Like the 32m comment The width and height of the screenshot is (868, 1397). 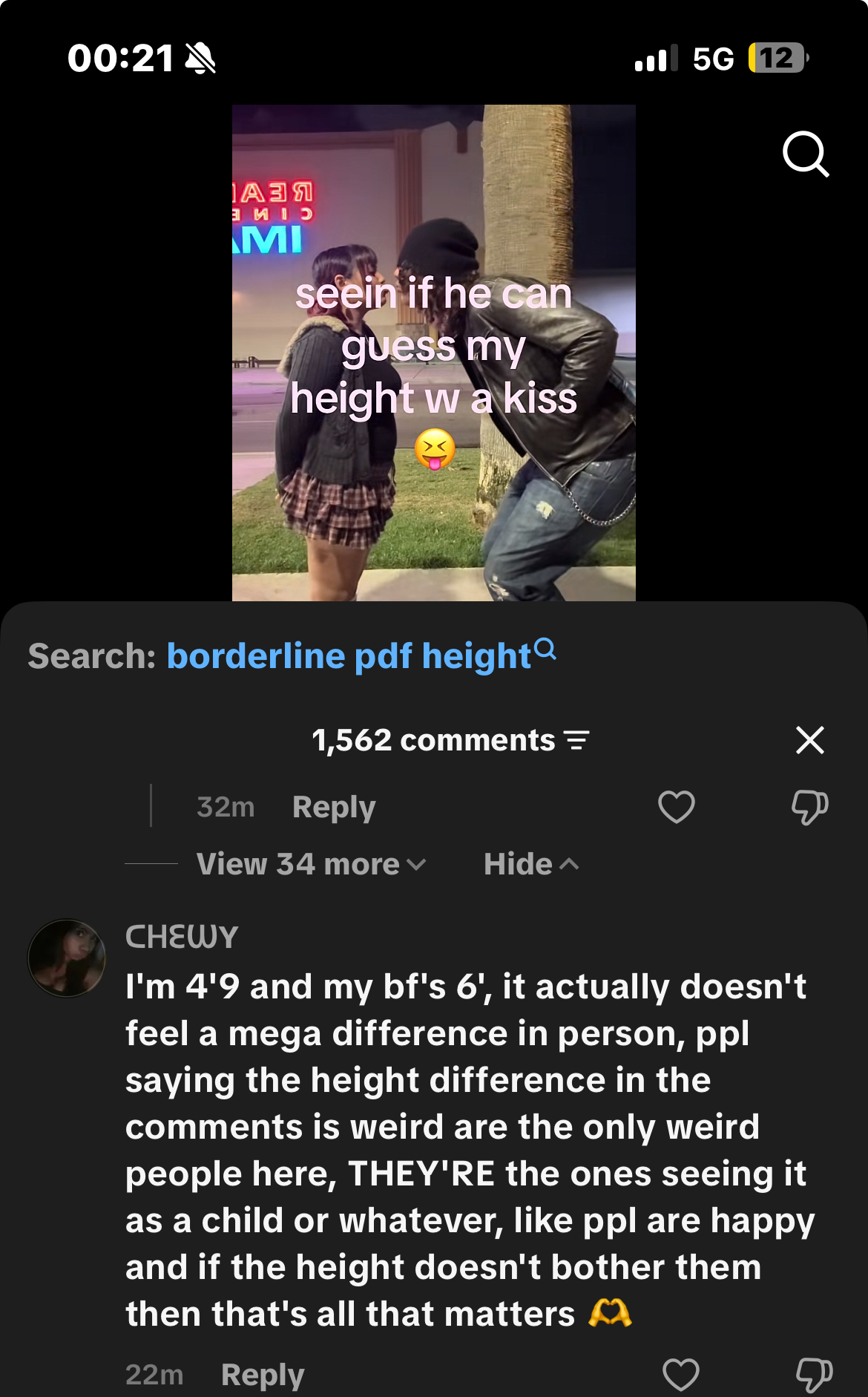point(677,807)
